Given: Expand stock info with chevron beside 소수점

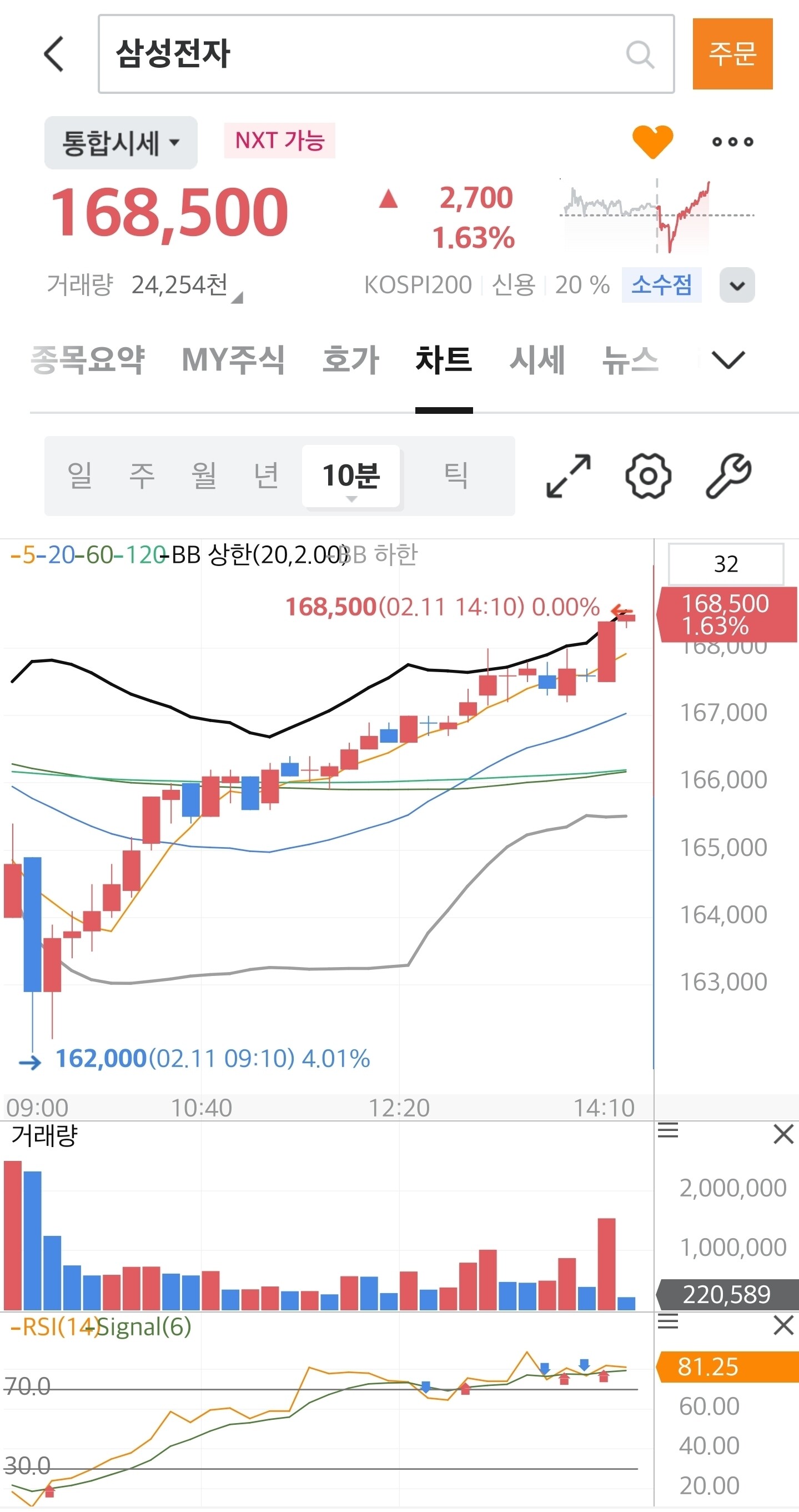Looking at the screenshot, I should click(x=737, y=286).
